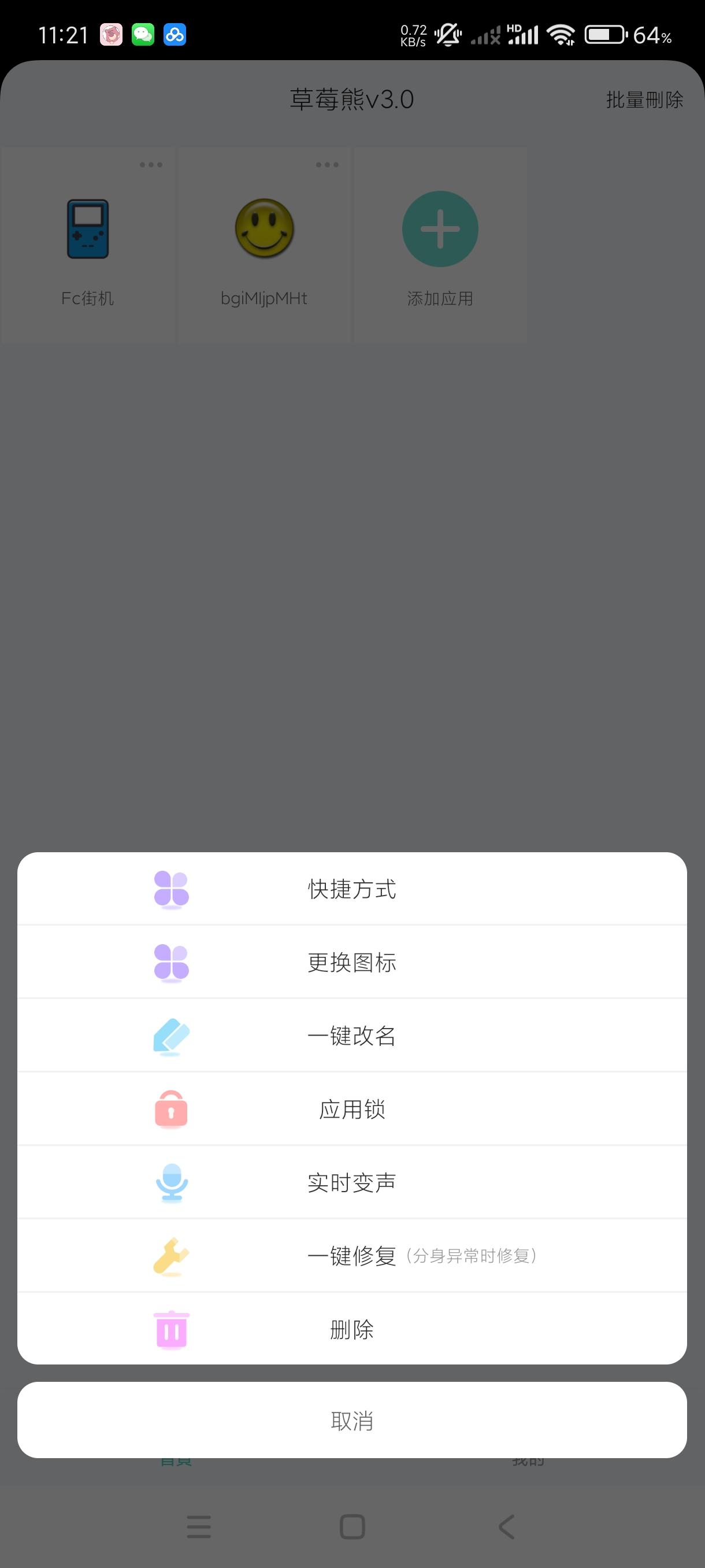
Task: Click 一键修复 to repair the clone
Action: tap(352, 1255)
